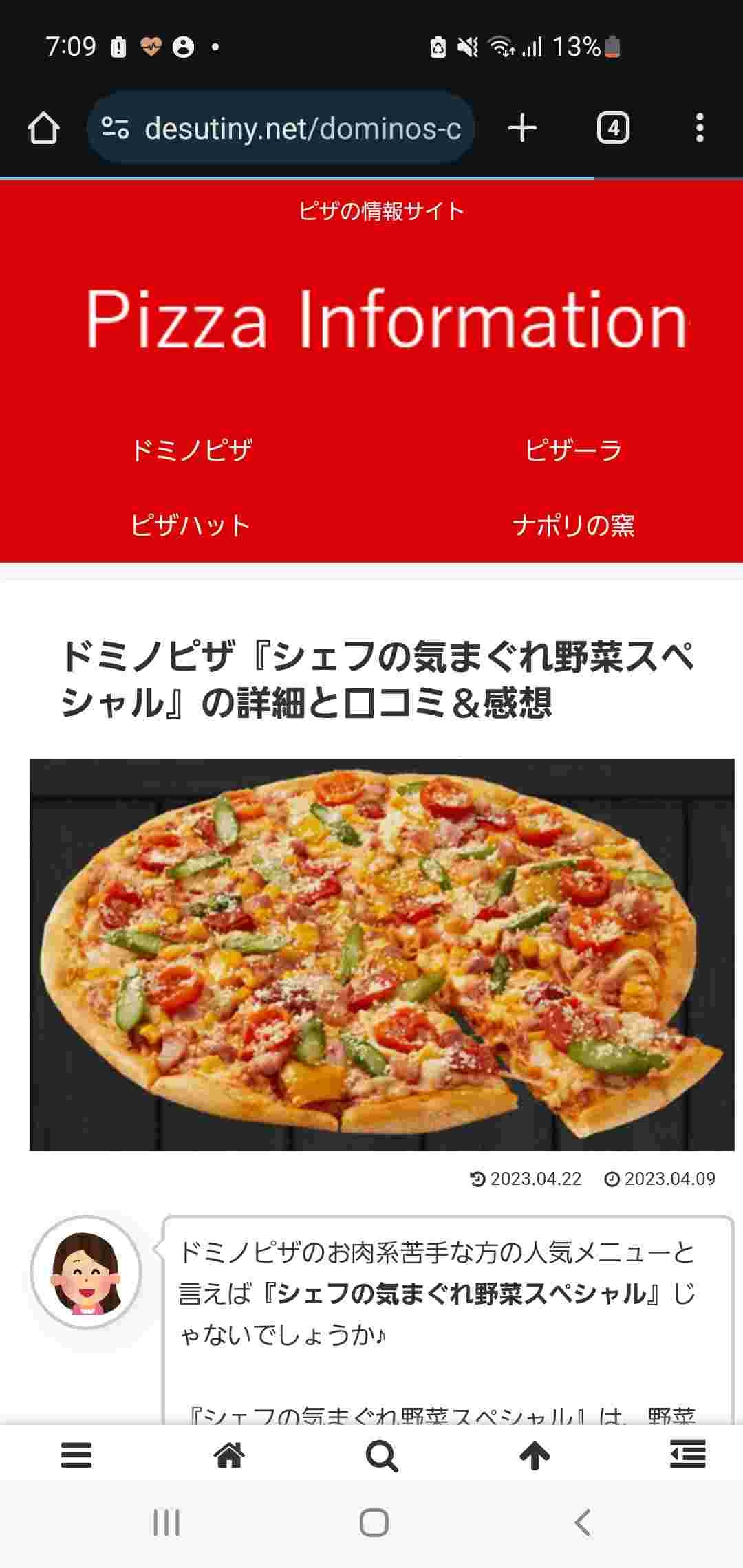Go back with system back button
This screenshot has width=743, height=1568.
583,1523
